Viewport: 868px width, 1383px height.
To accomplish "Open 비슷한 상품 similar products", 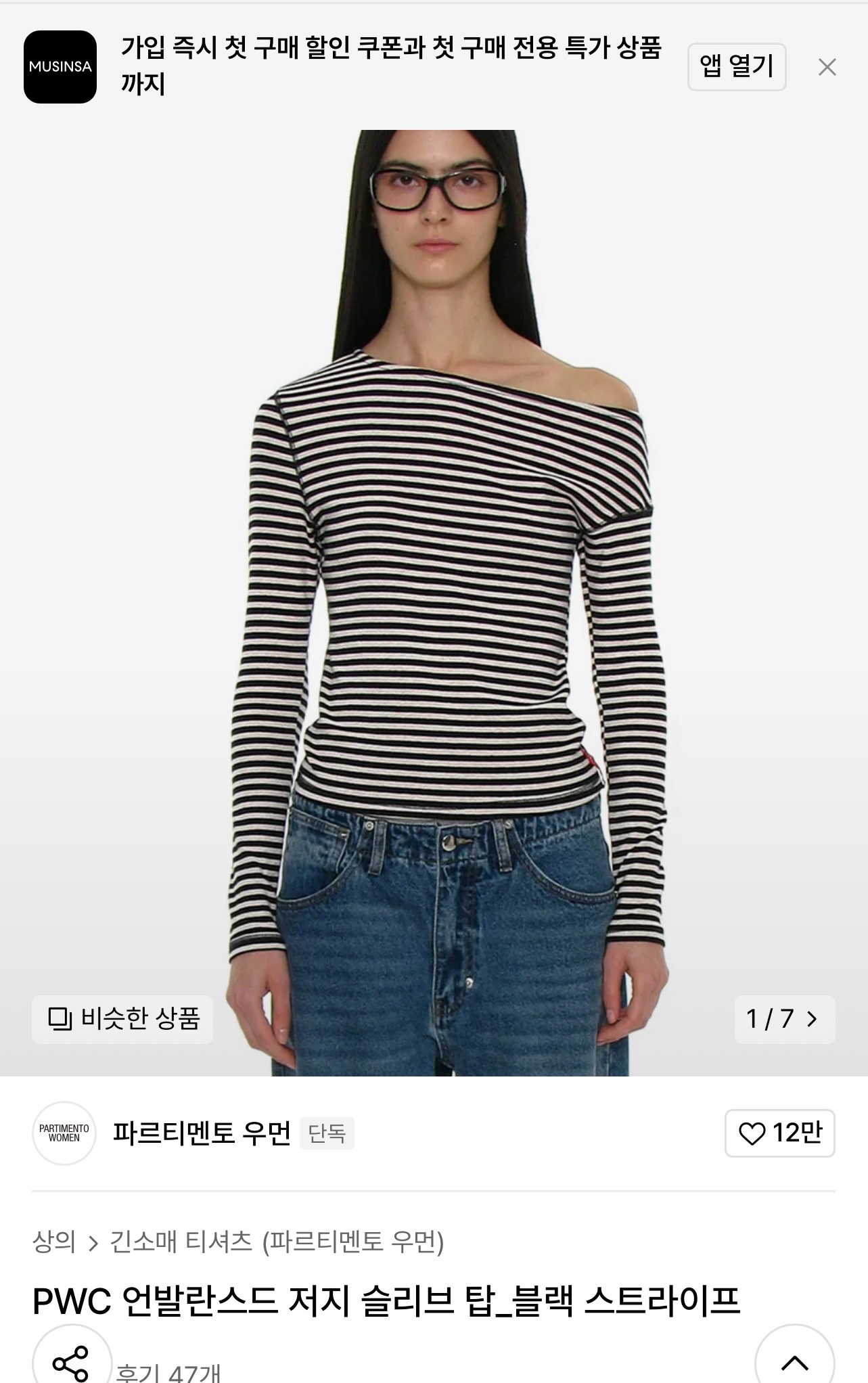I will point(122,1019).
